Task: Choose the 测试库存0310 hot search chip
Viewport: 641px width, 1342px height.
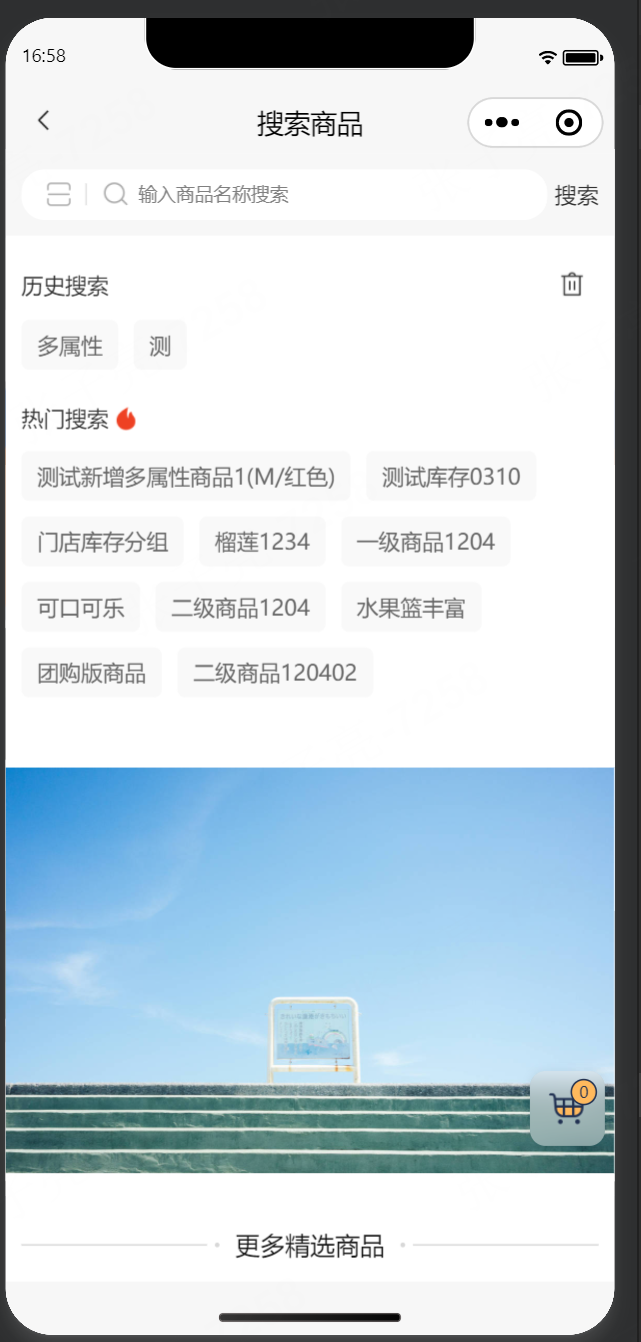Action: [x=451, y=476]
